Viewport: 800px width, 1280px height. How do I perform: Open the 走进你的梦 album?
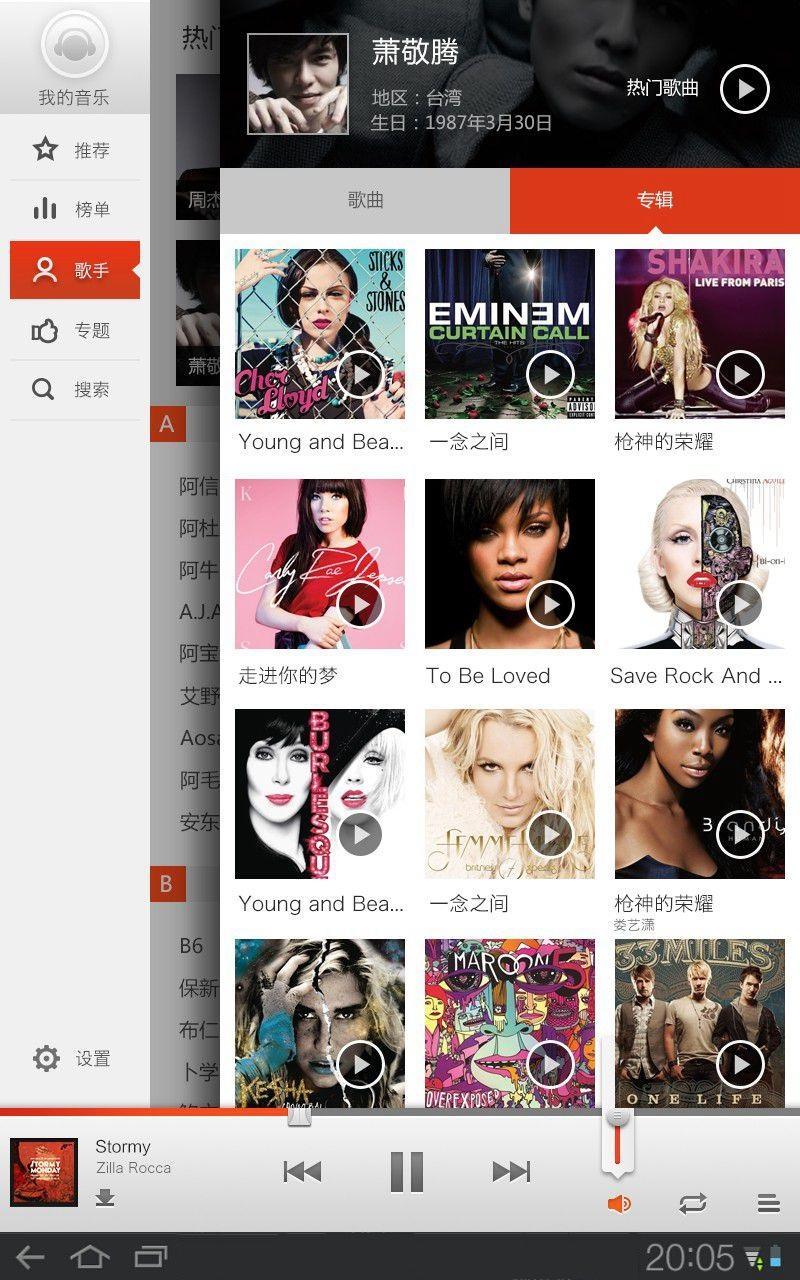[x=320, y=564]
